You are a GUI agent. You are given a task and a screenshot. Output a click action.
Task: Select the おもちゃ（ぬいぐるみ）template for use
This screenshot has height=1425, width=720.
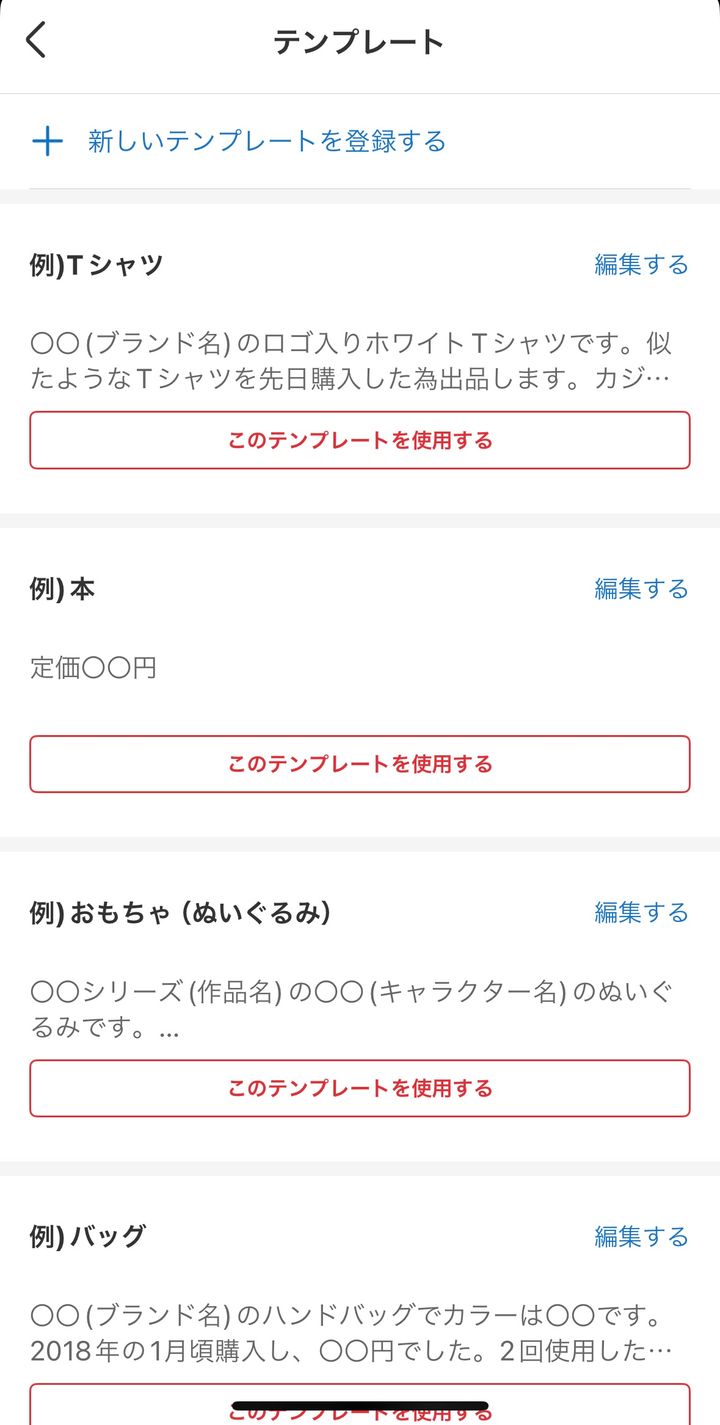click(x=360, y=1088)
